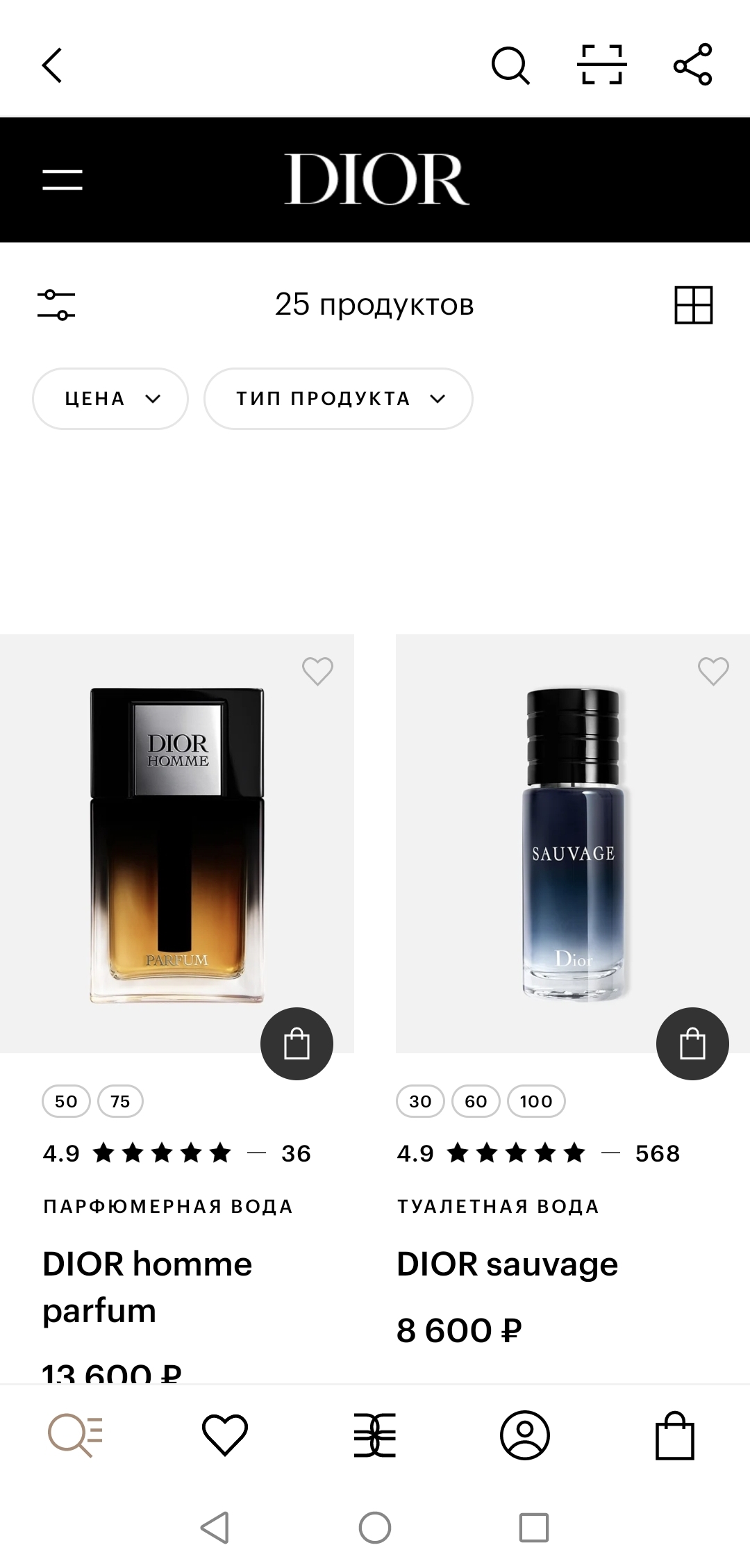Add Dior Homme Parfum to favorites
Viewport: 750px width, 1568px height.
pyautogui.click(x=317, y=671)
